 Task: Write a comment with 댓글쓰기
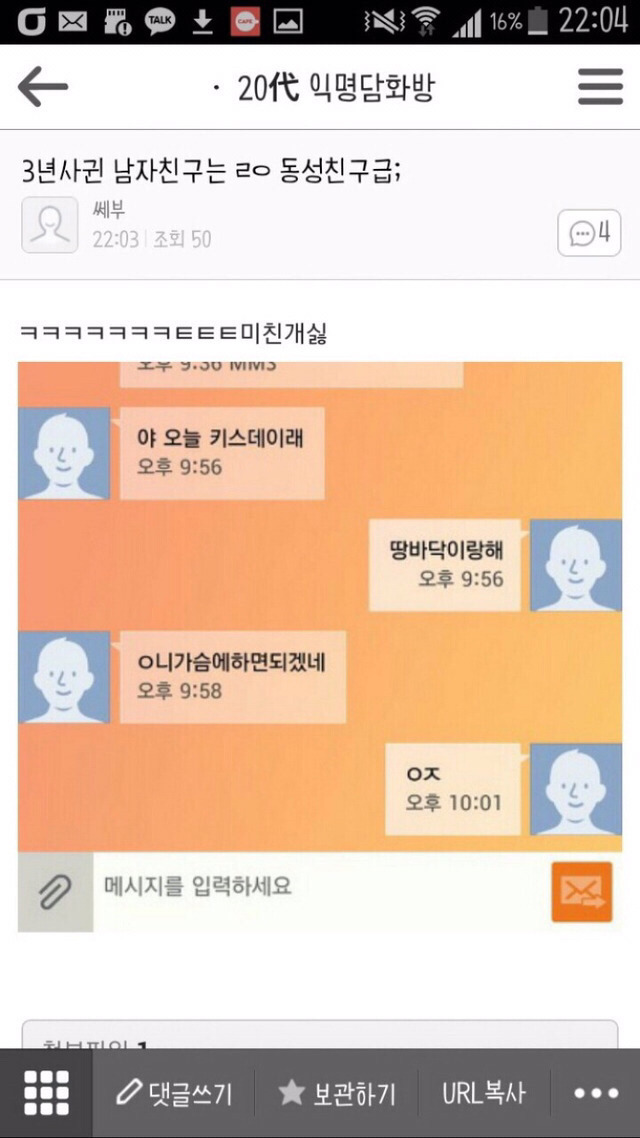pos(174,1093)
